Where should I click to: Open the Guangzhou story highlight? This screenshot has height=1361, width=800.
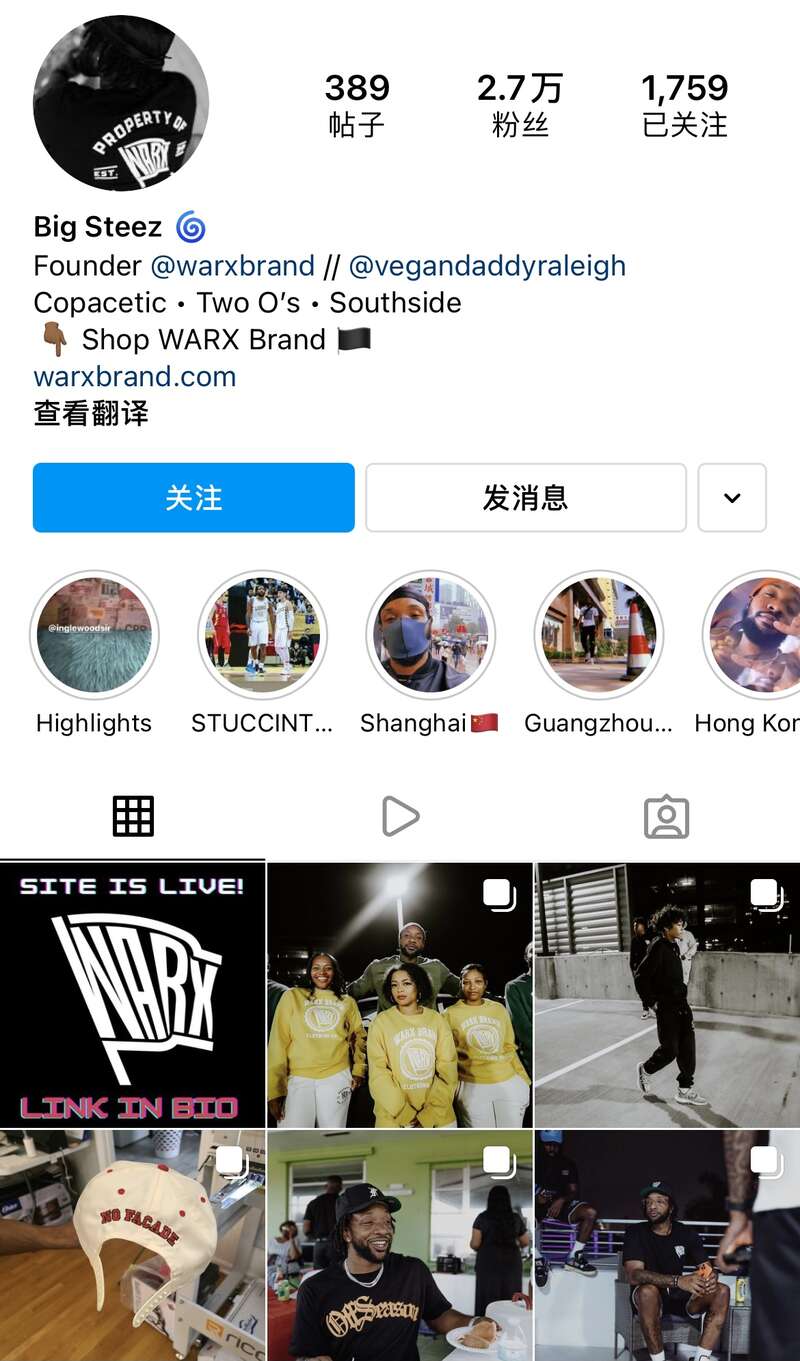598,635
